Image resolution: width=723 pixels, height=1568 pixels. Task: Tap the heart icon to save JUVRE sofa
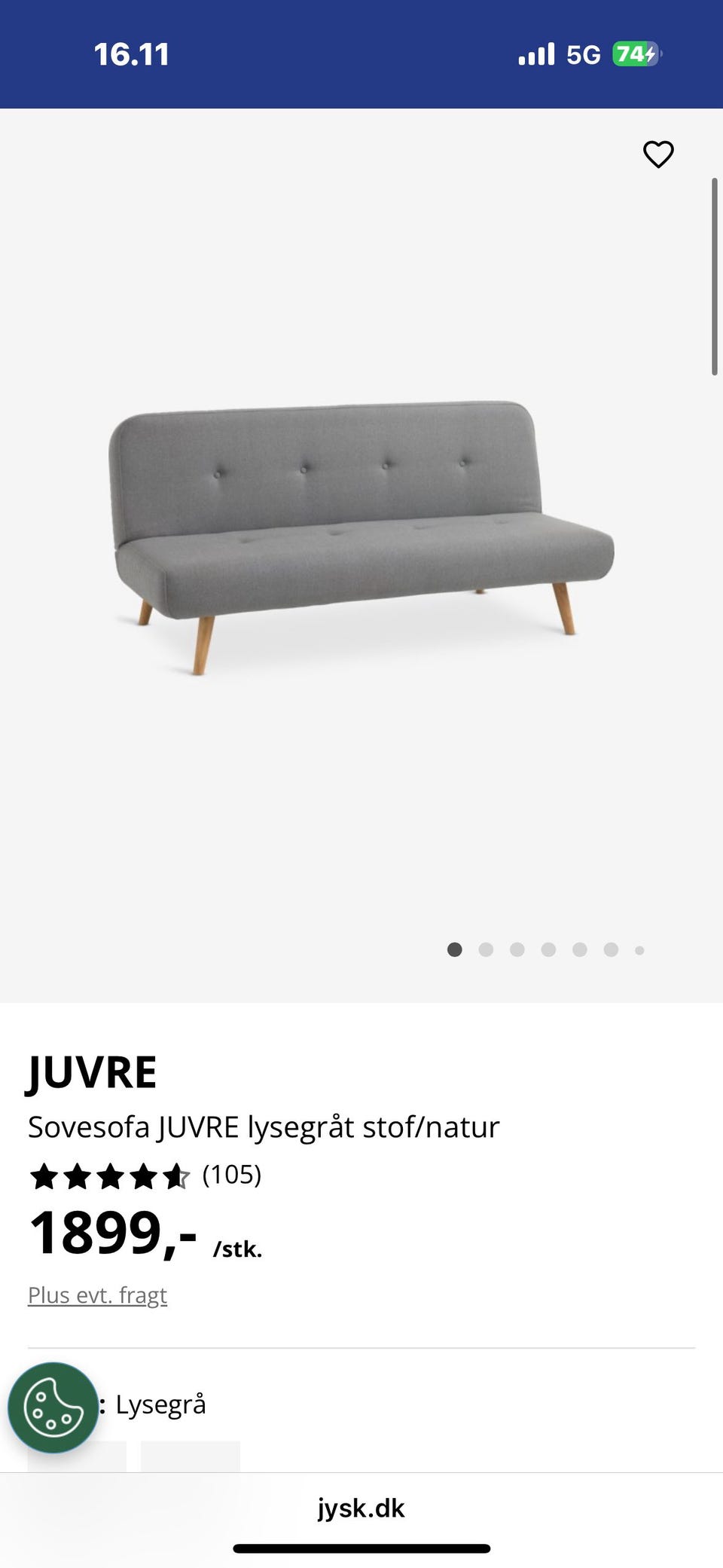[658, 154]
